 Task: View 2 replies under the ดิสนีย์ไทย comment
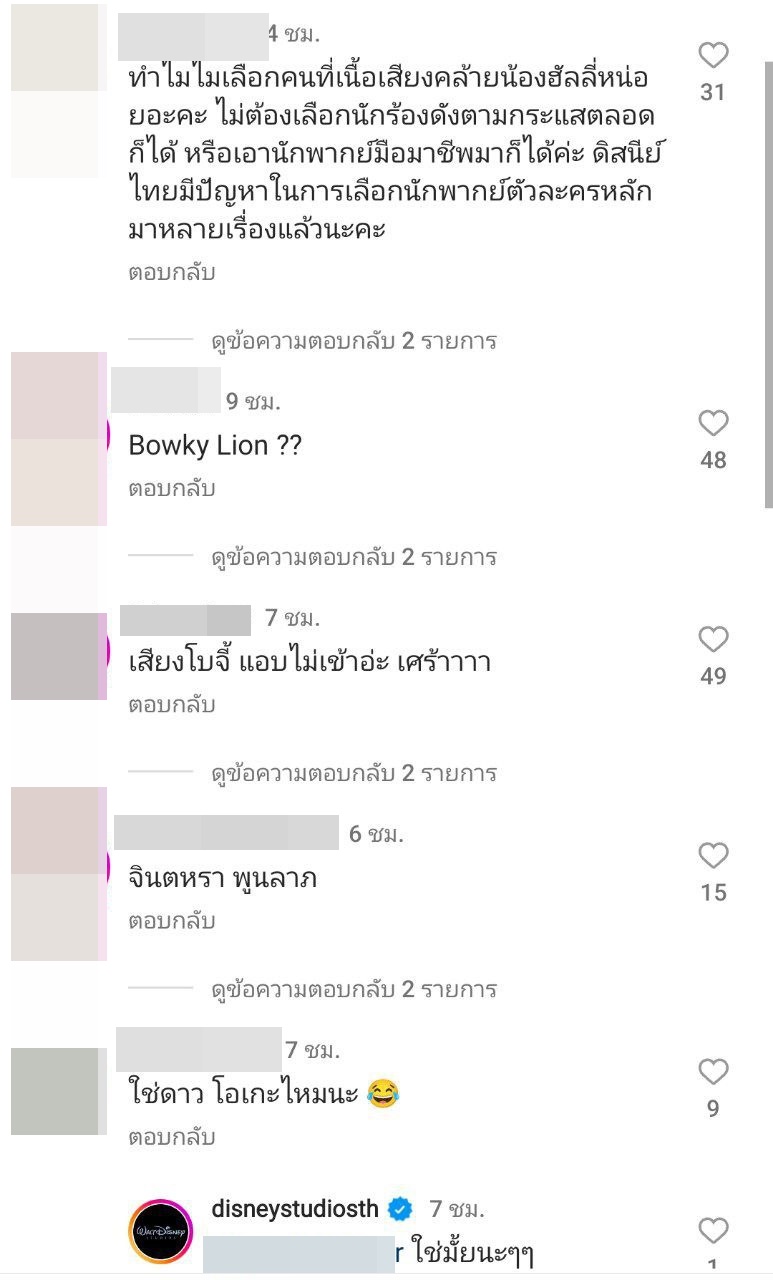354,341
